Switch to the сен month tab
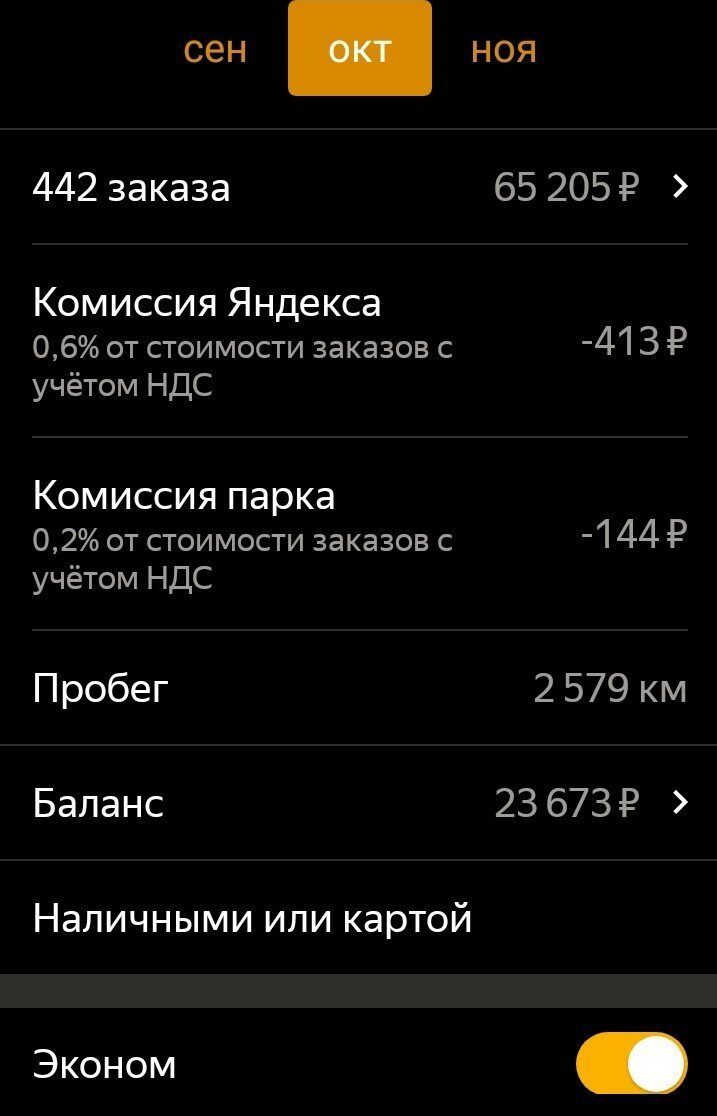The image size is (717, 1116). (x=215, y=50)
